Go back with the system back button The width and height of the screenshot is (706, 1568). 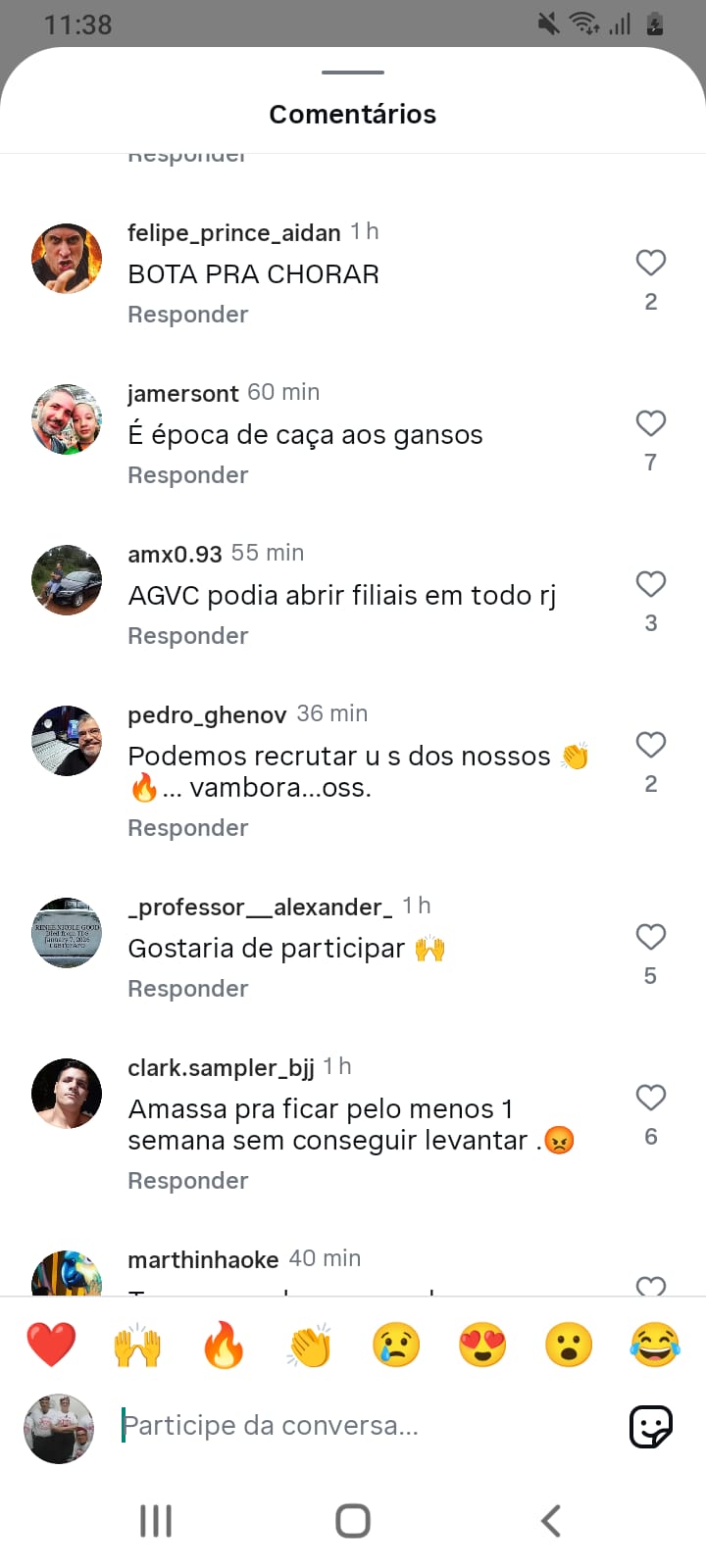coord(551,1521)
